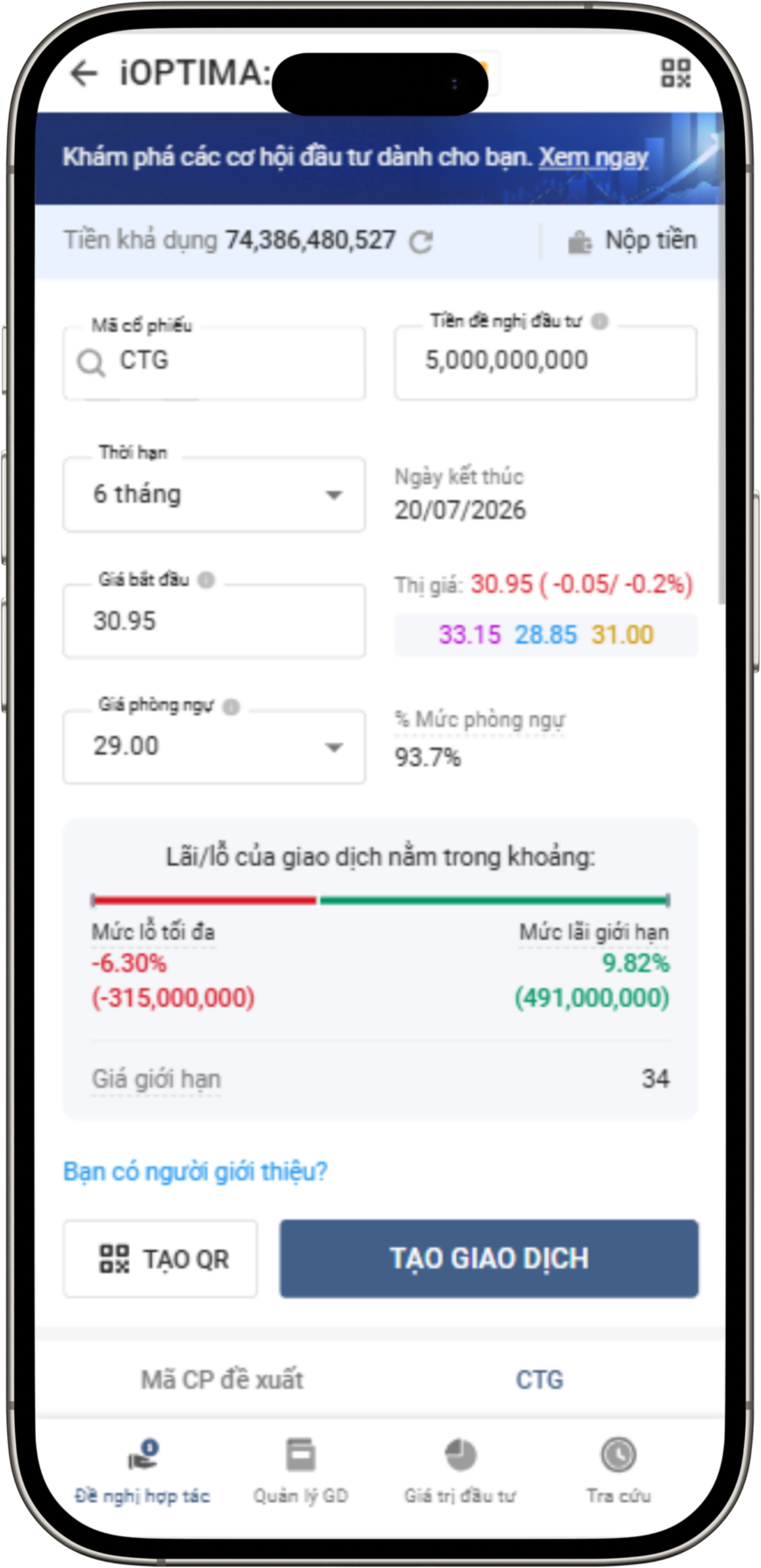Show info for Giá phòng ngự
The width and height of the screenshot is (761, 1568).
point(231,706)
